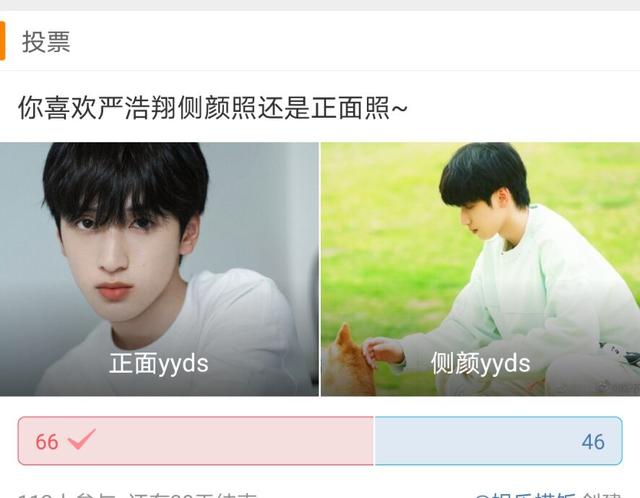Vote via the blue bar showing 46
This screenshot has width=640, height=498.
click(498, 441)
